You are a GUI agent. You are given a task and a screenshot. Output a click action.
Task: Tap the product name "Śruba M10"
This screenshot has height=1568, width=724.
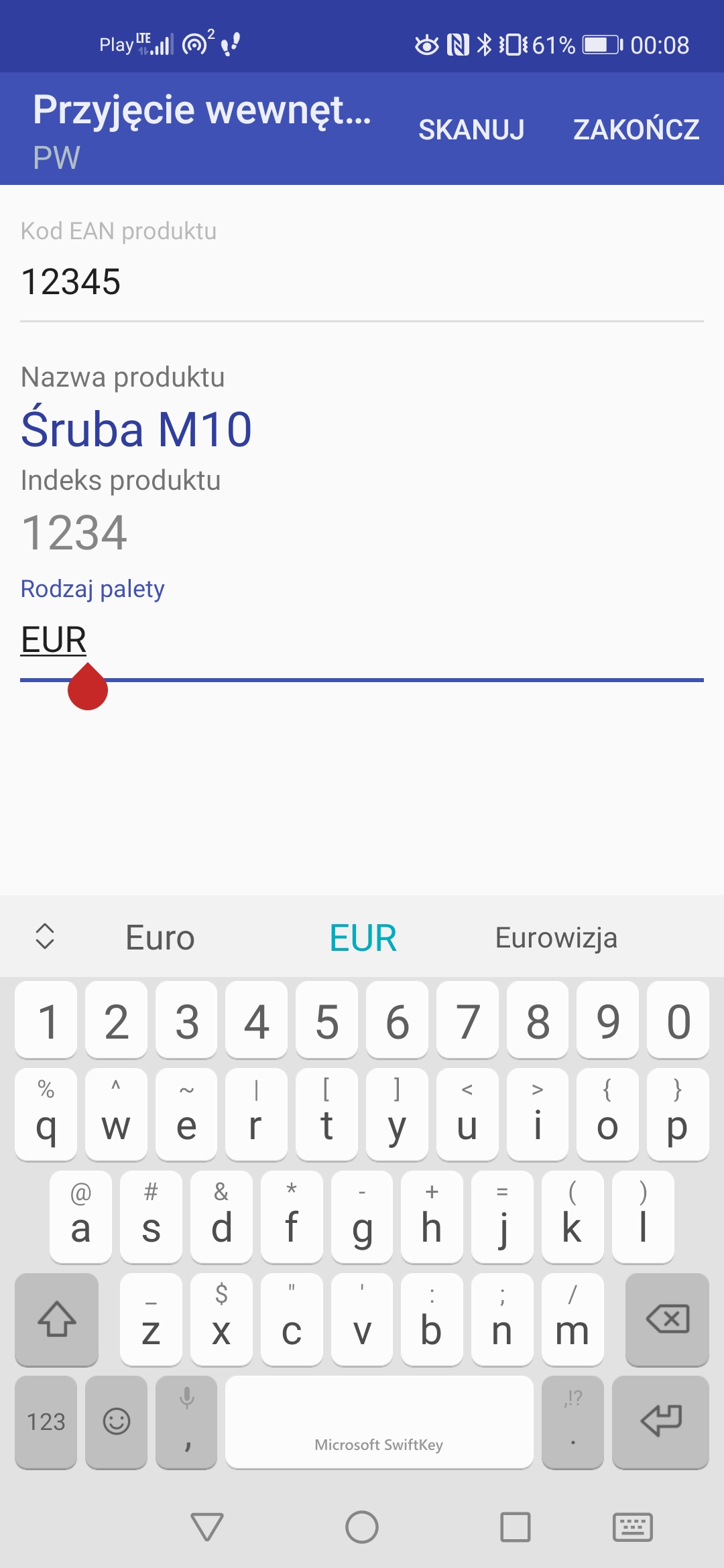pyautogui.click(x=136, y=429)
